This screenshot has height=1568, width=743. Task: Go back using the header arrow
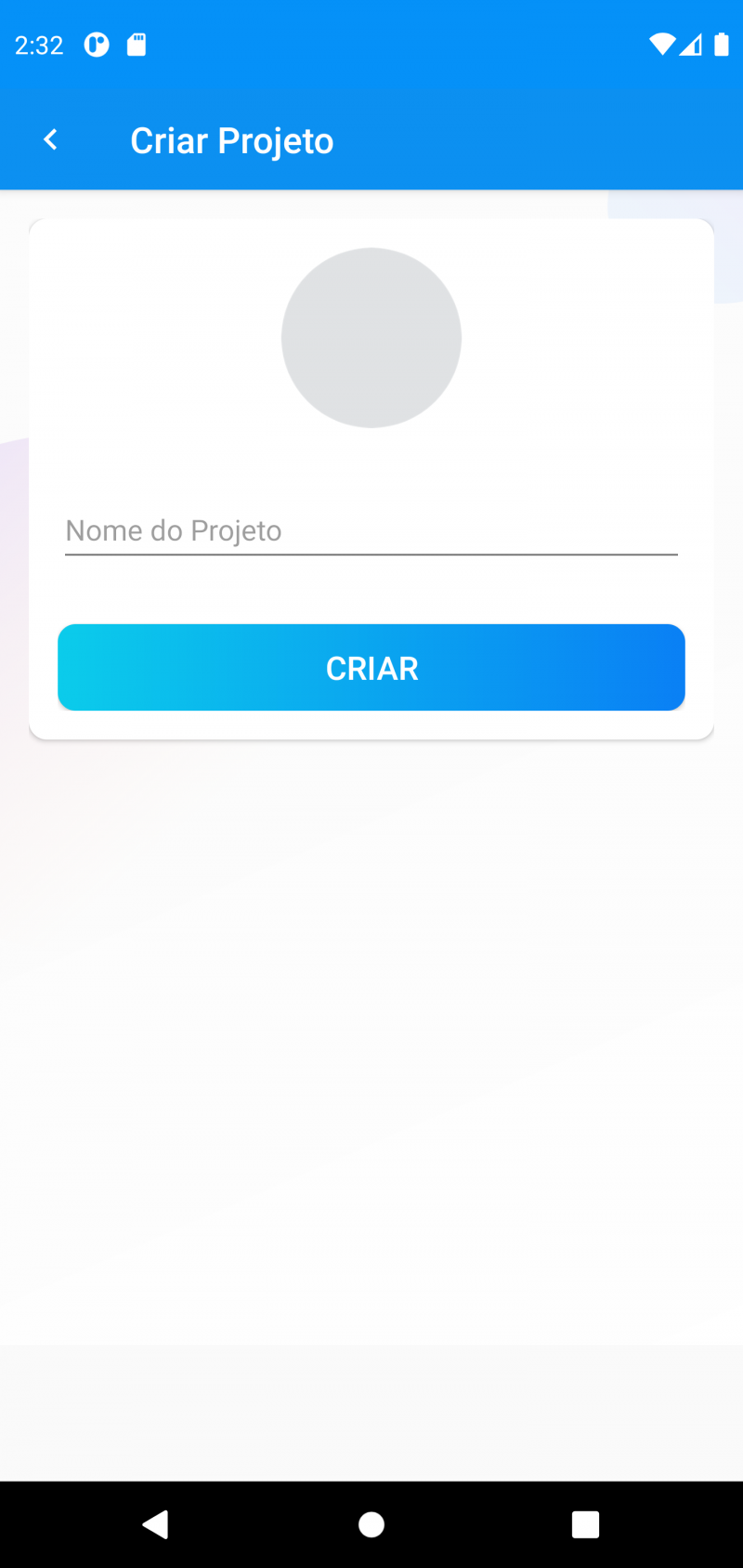point(51,140)
